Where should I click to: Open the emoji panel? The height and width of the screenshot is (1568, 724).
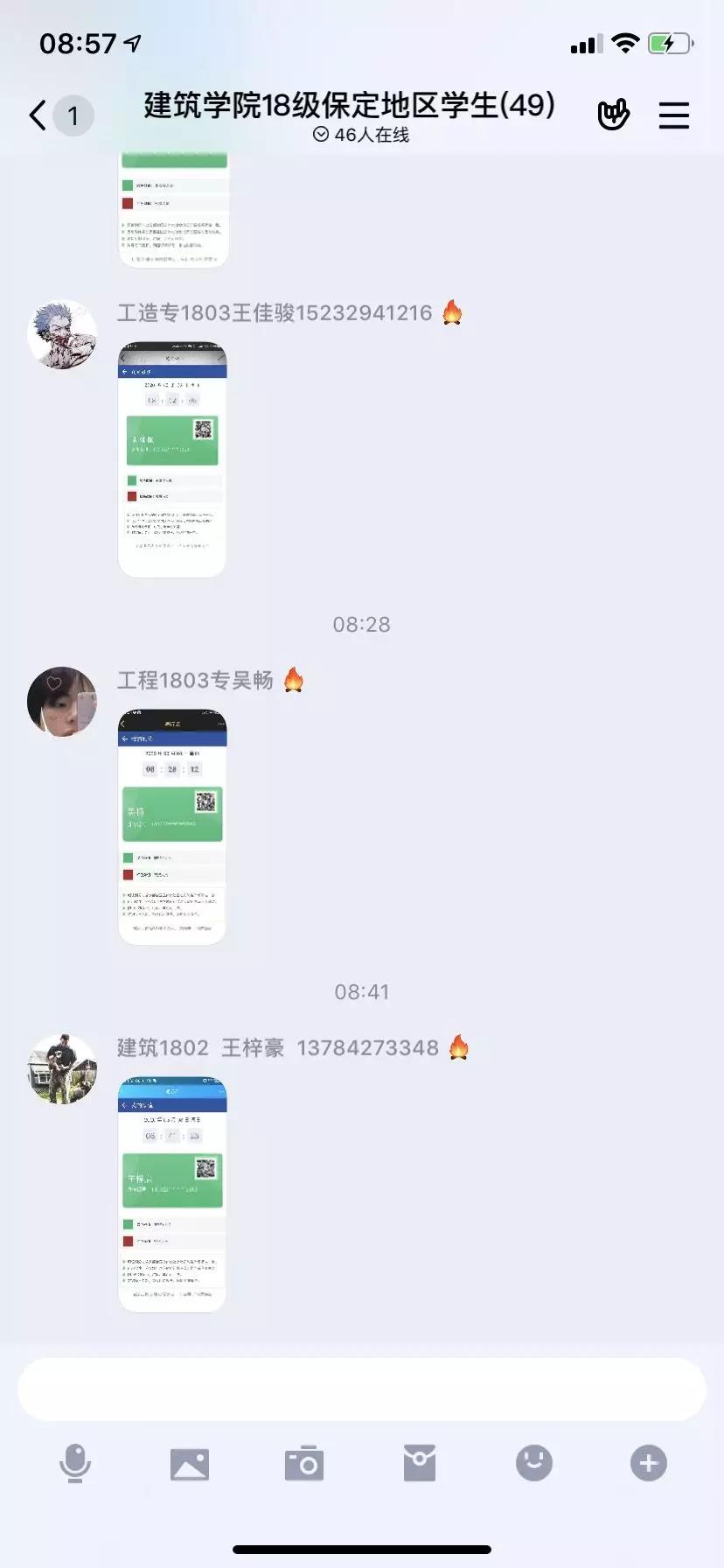pyautogui.click(x=534, y=1463)
